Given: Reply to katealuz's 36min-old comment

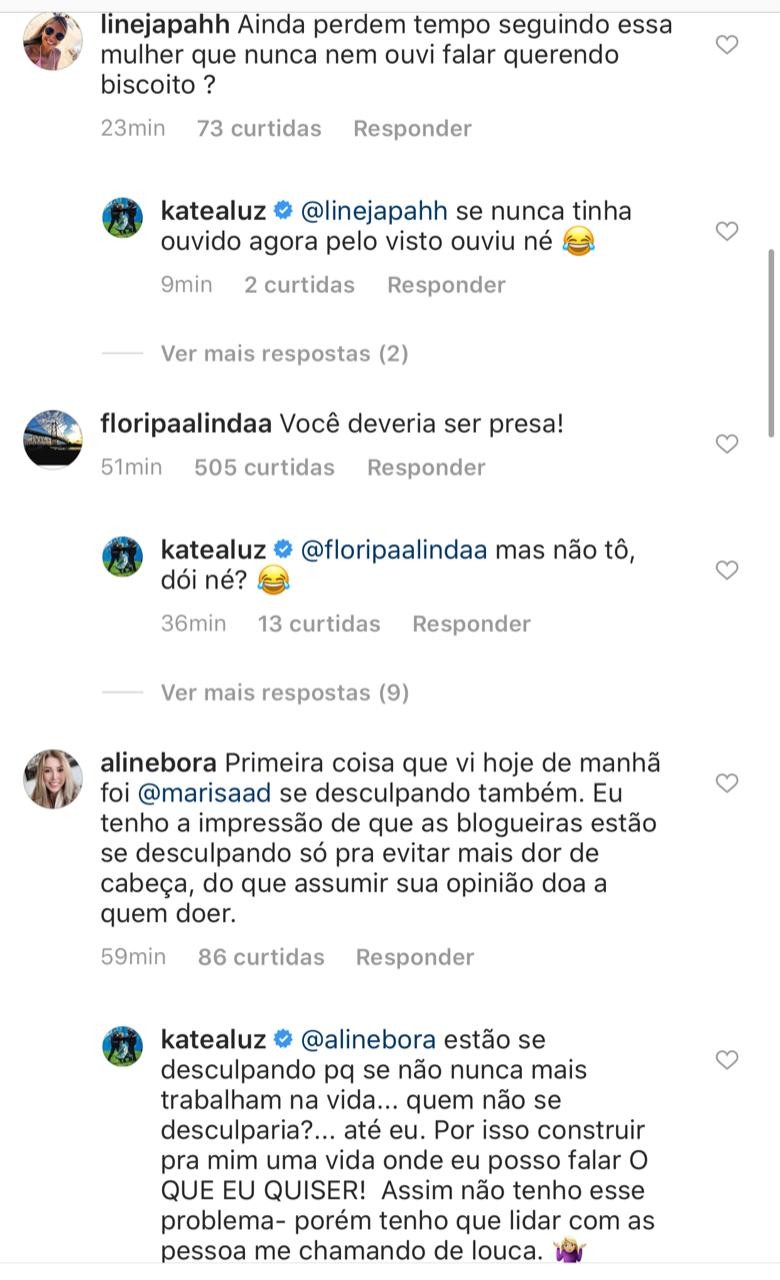Looking at the screenshot, I should tap(471, 624).
